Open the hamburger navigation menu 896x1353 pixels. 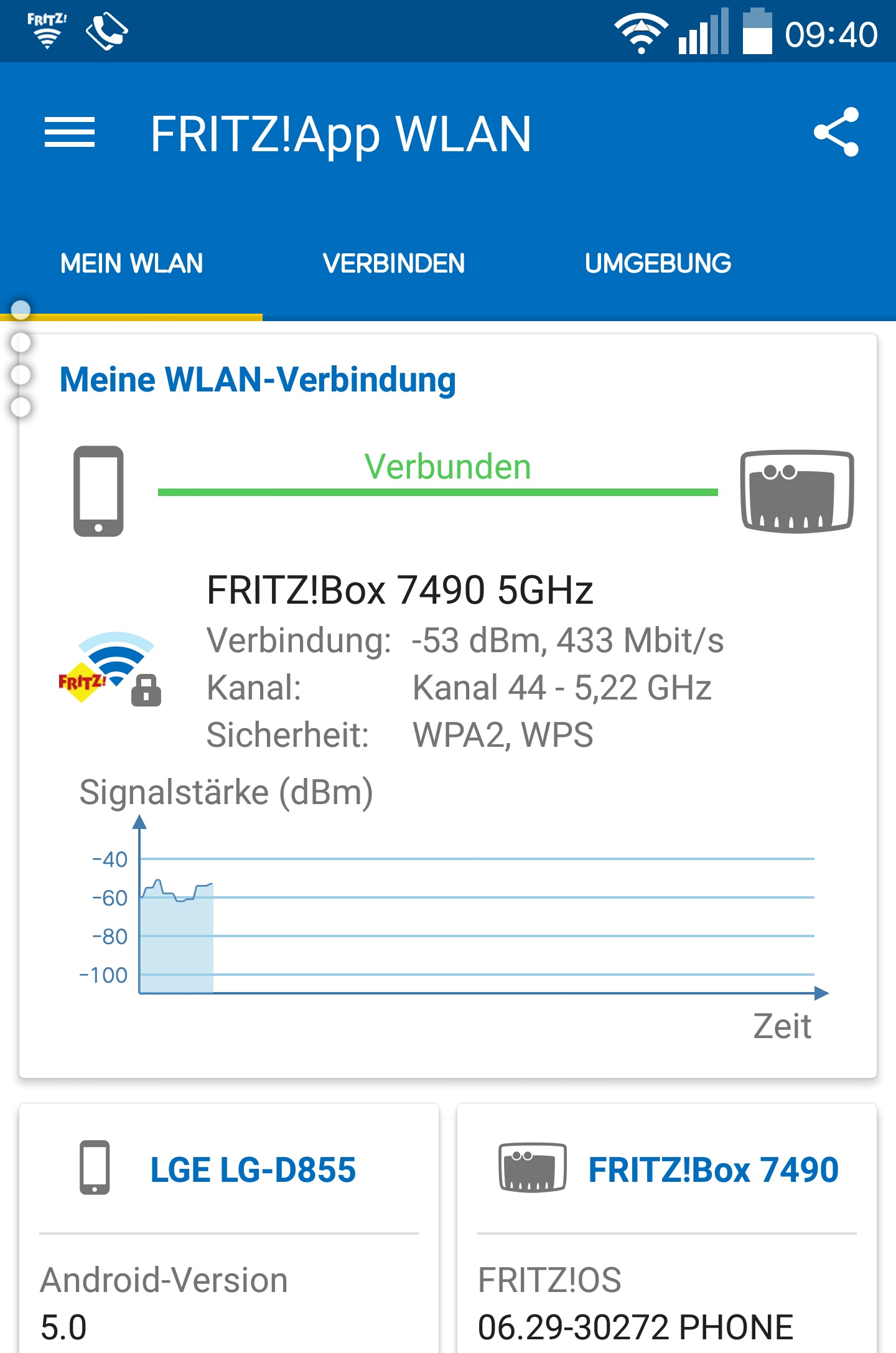[x=70, y=133]
